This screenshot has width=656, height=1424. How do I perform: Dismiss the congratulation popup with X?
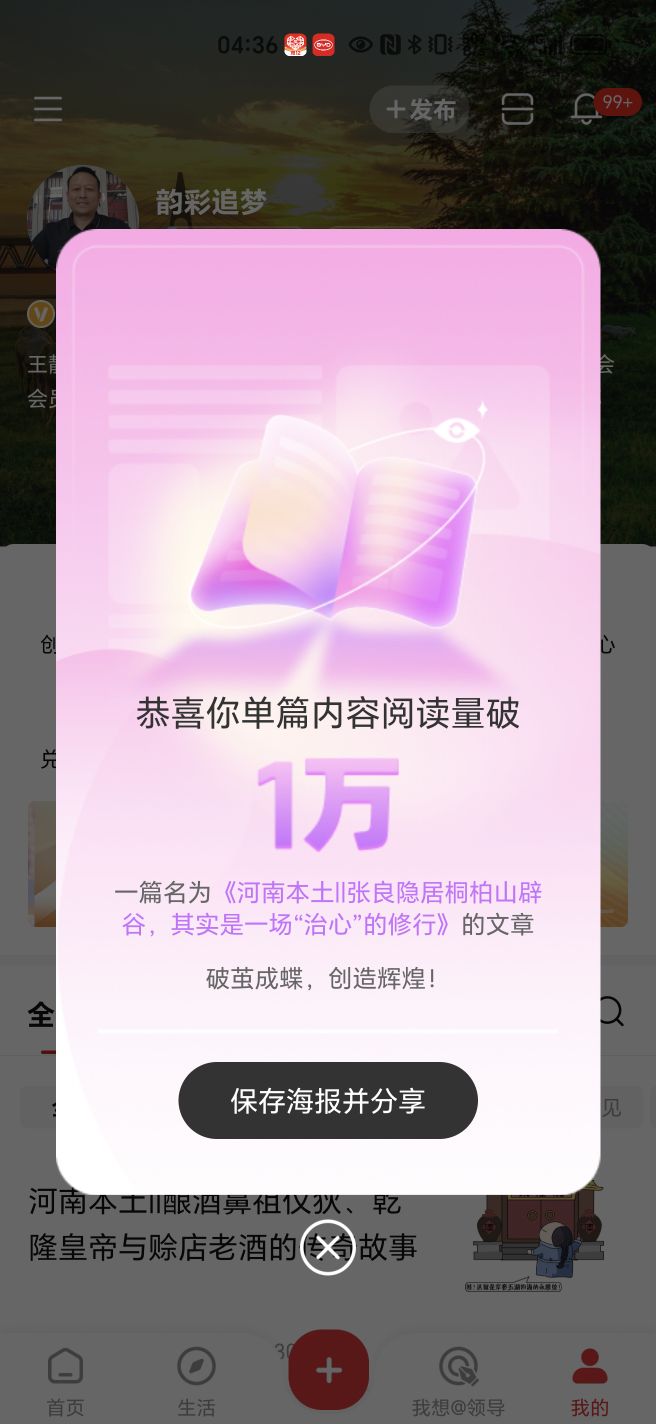pyautogui.click(x=328, y=1247)
